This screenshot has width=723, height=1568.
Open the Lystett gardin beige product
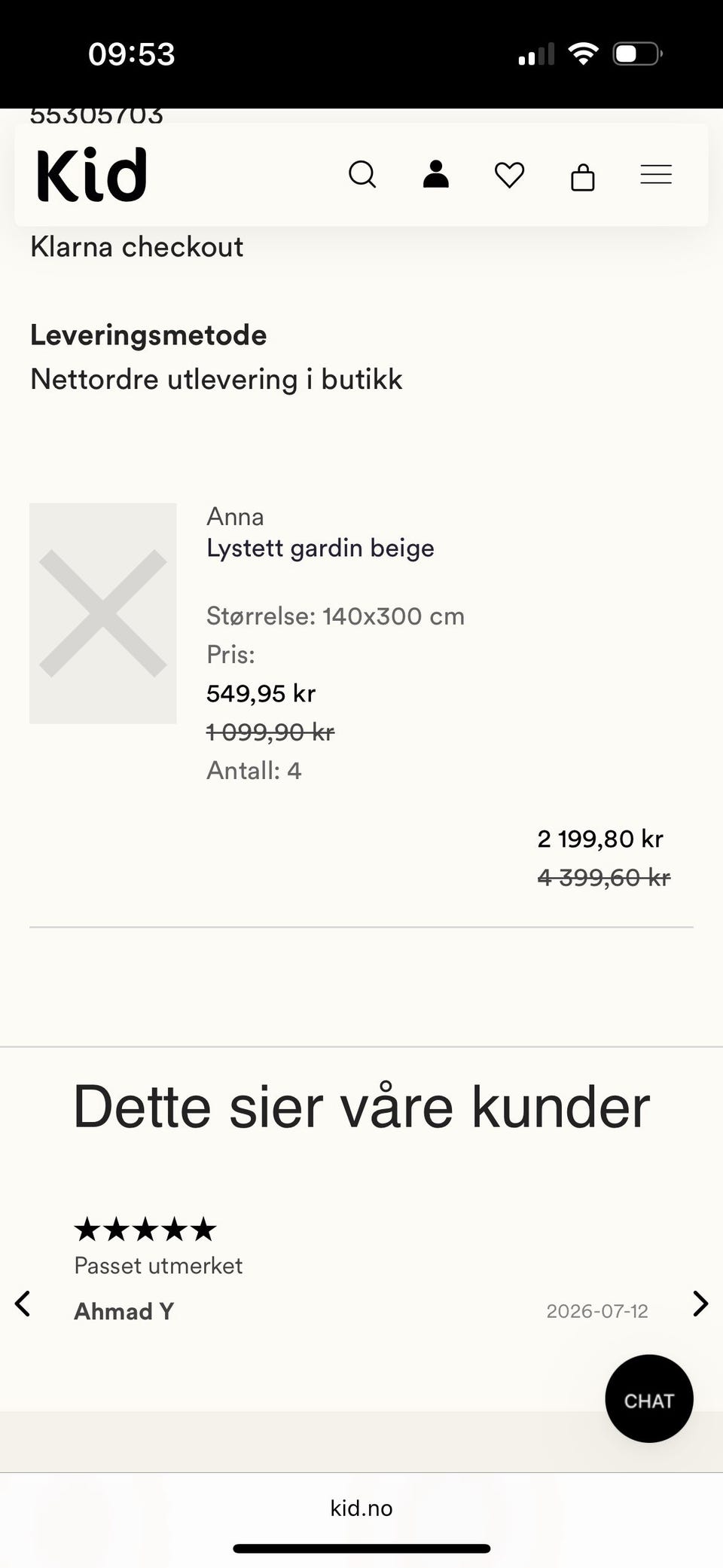[320, 548]
